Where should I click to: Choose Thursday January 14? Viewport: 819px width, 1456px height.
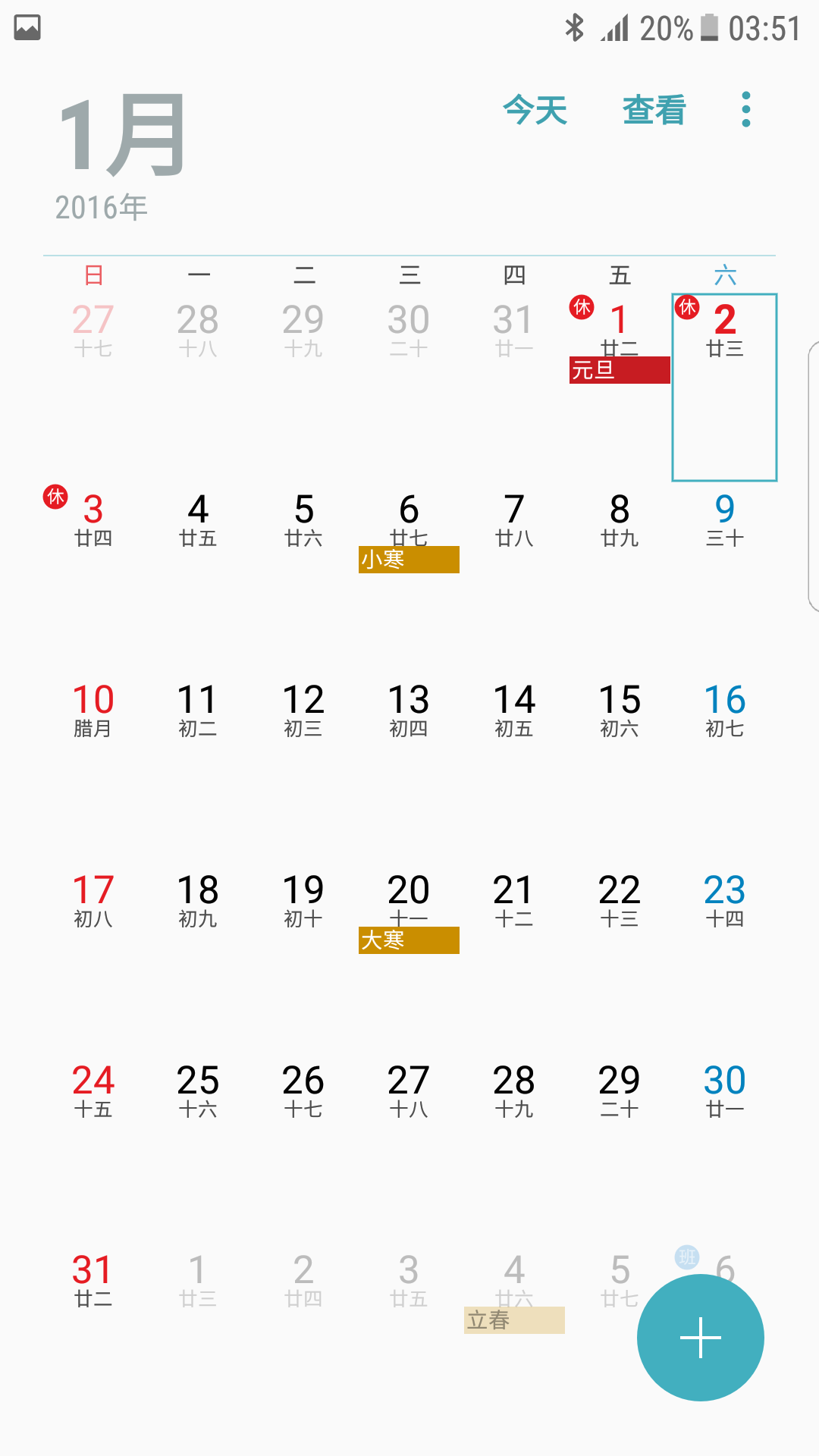point(514,710)
